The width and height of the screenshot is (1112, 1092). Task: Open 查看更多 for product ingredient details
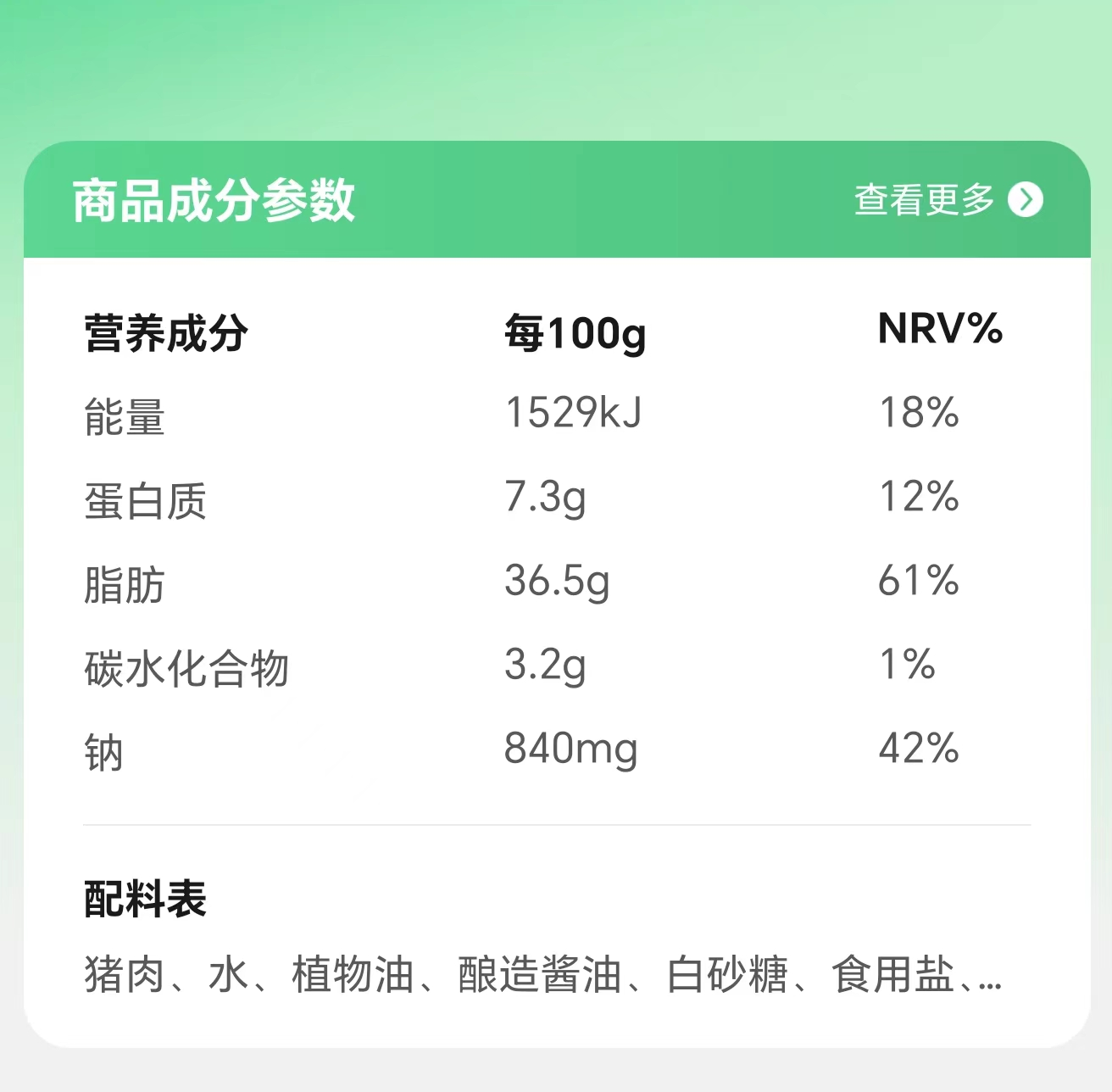(x=948, y=200)
